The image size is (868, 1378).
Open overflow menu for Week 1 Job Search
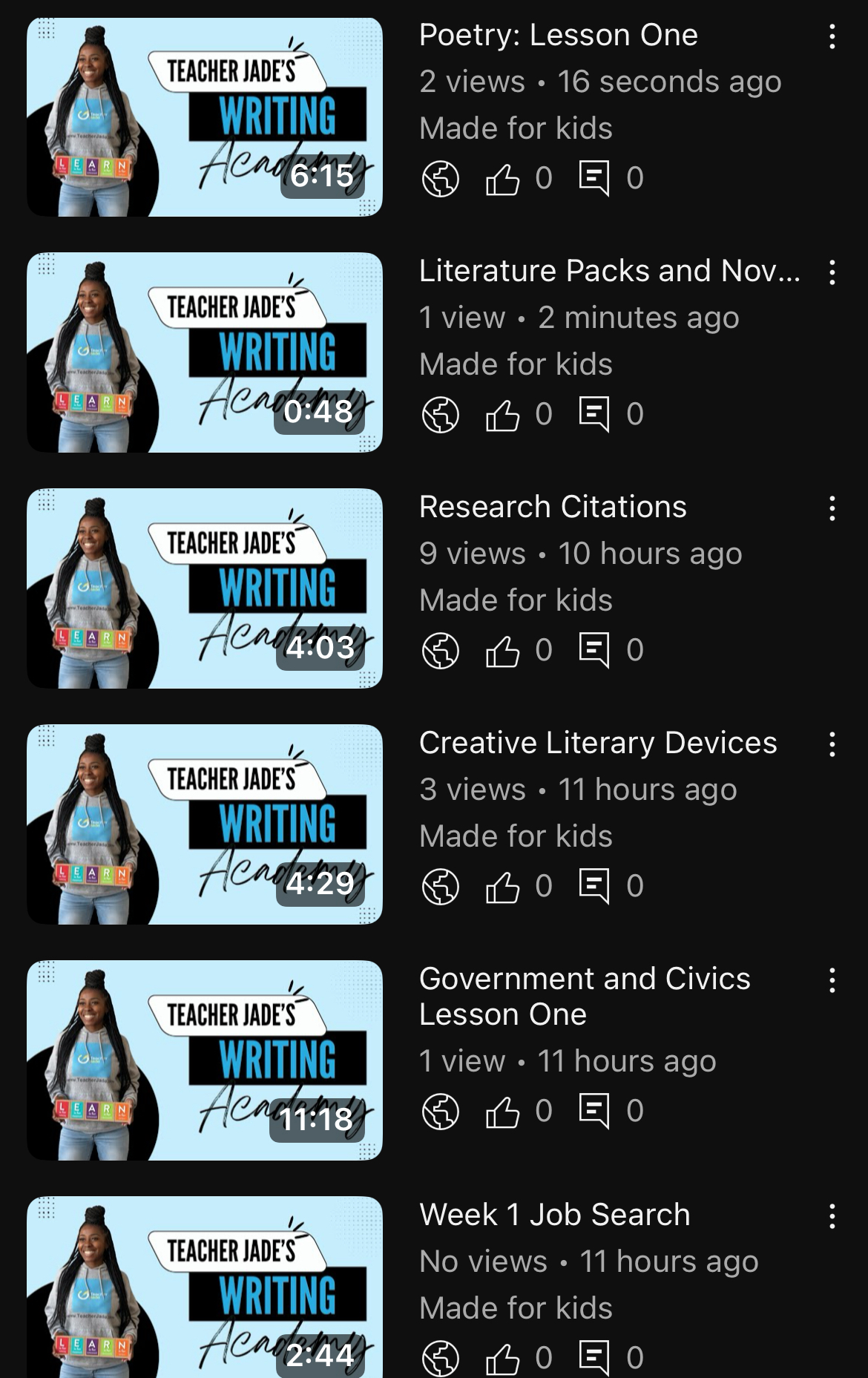832,1216
